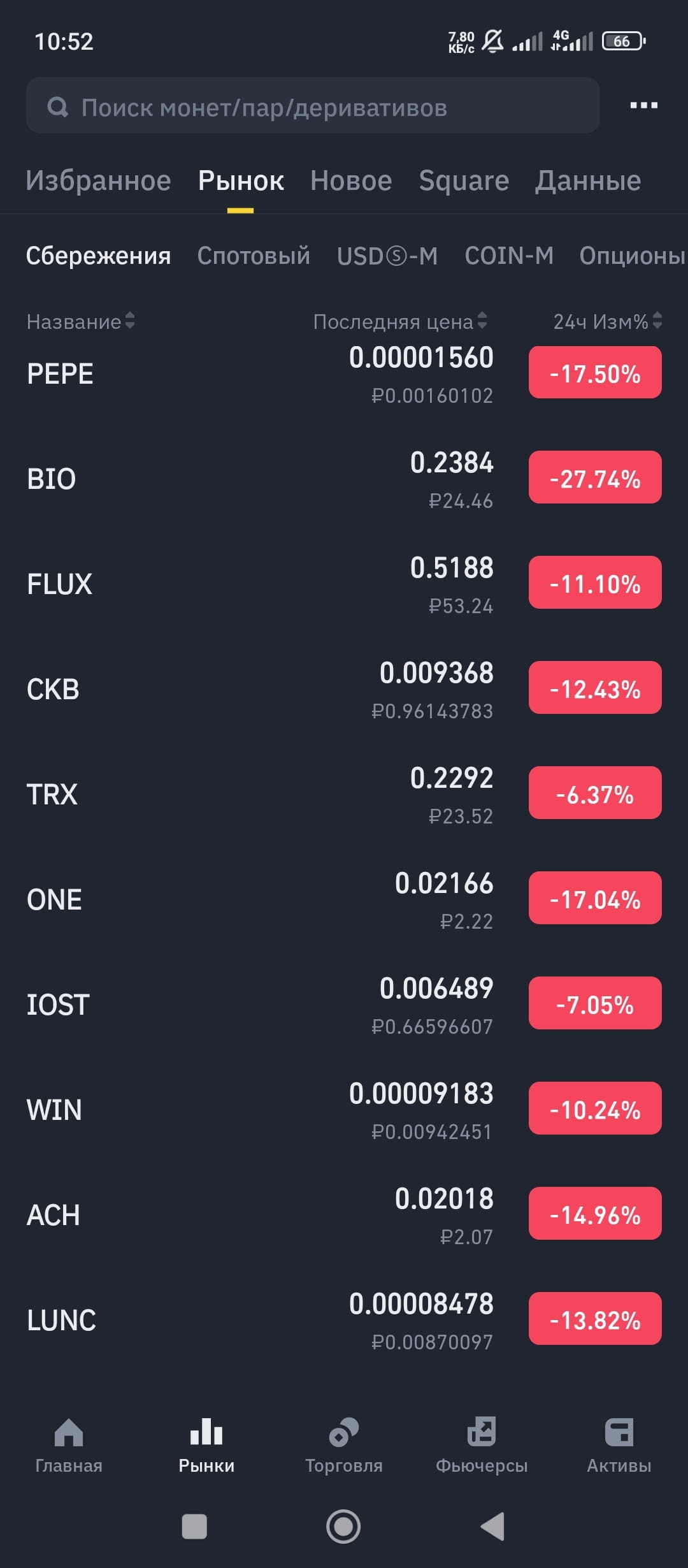The height and width of the screenshot is (1568, 688).
Task: Open the Фьючерсы bottom tab
Action: click(482, 1446)
